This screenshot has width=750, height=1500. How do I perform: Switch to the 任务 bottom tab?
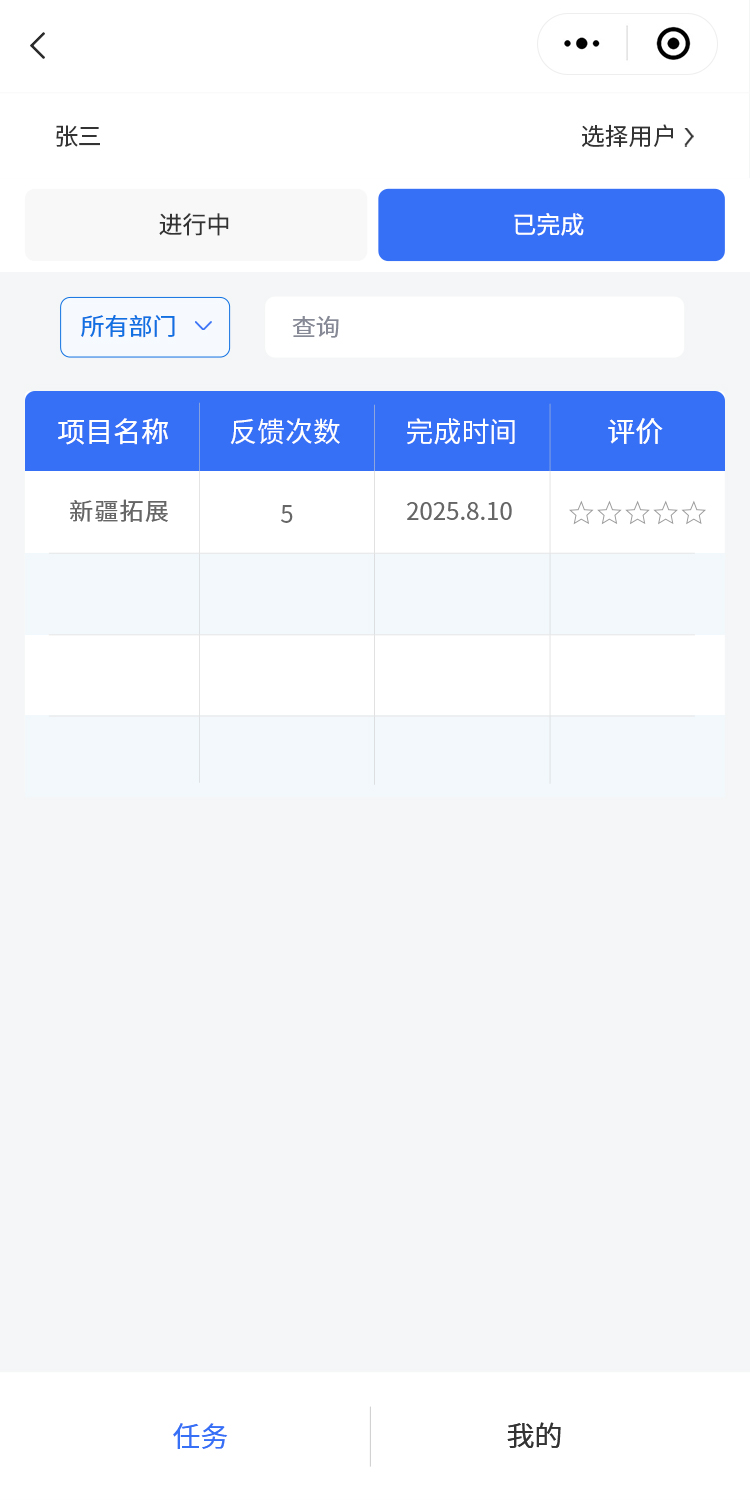click(200, 1436)
